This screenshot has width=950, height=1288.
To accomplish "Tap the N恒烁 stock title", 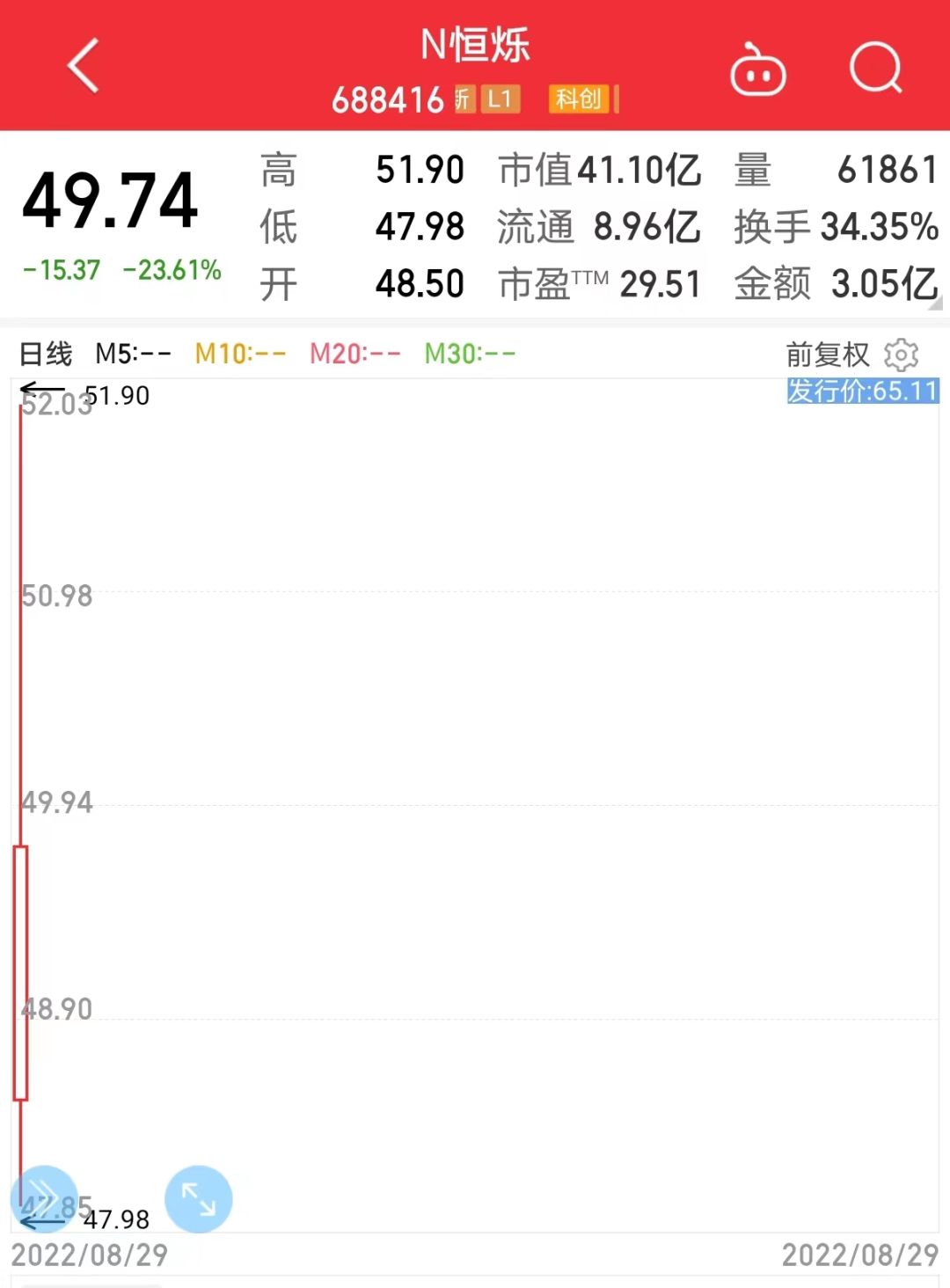I will 475,44.
